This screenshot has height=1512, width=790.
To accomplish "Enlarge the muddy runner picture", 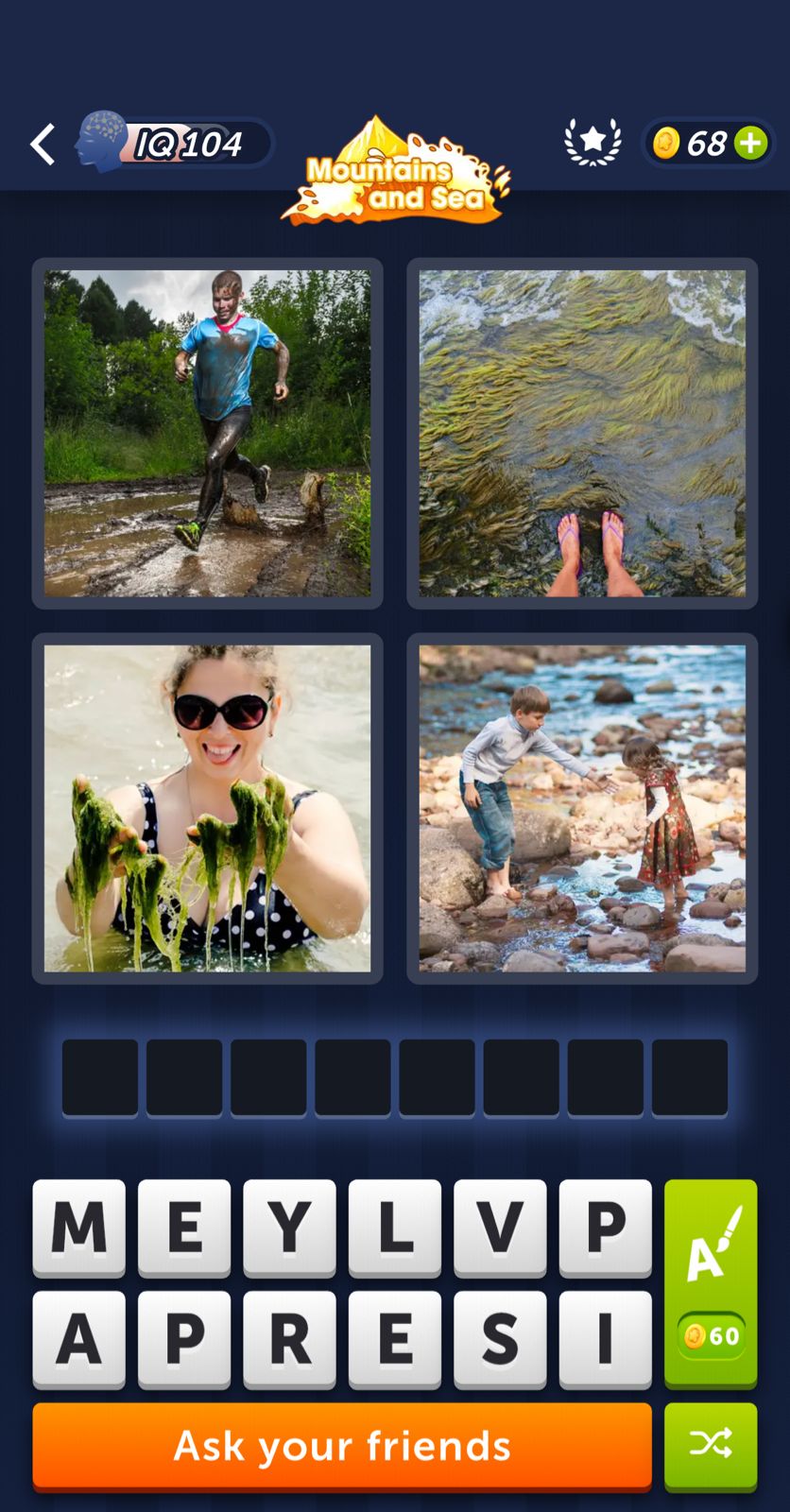I will tap(207, 433).
